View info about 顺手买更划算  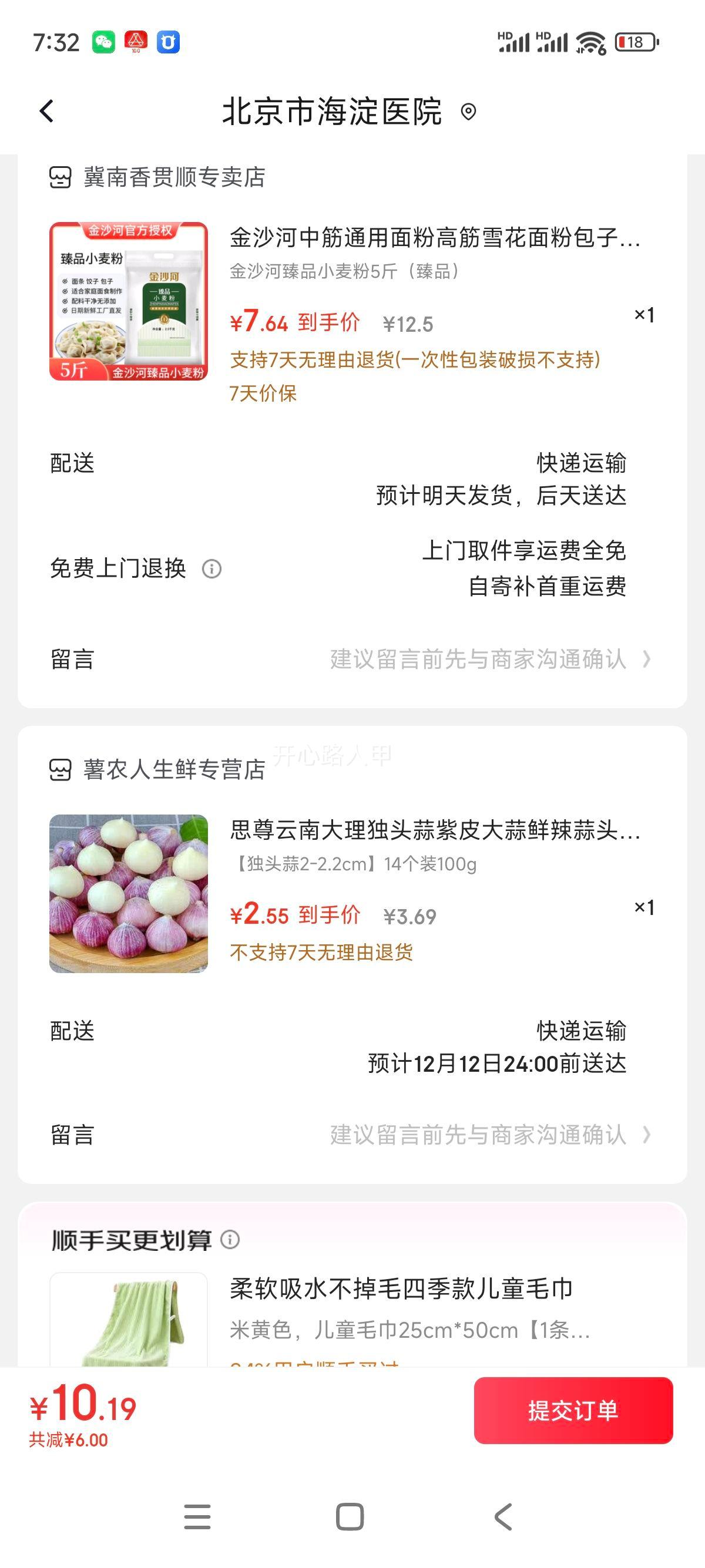[230, 1240]
